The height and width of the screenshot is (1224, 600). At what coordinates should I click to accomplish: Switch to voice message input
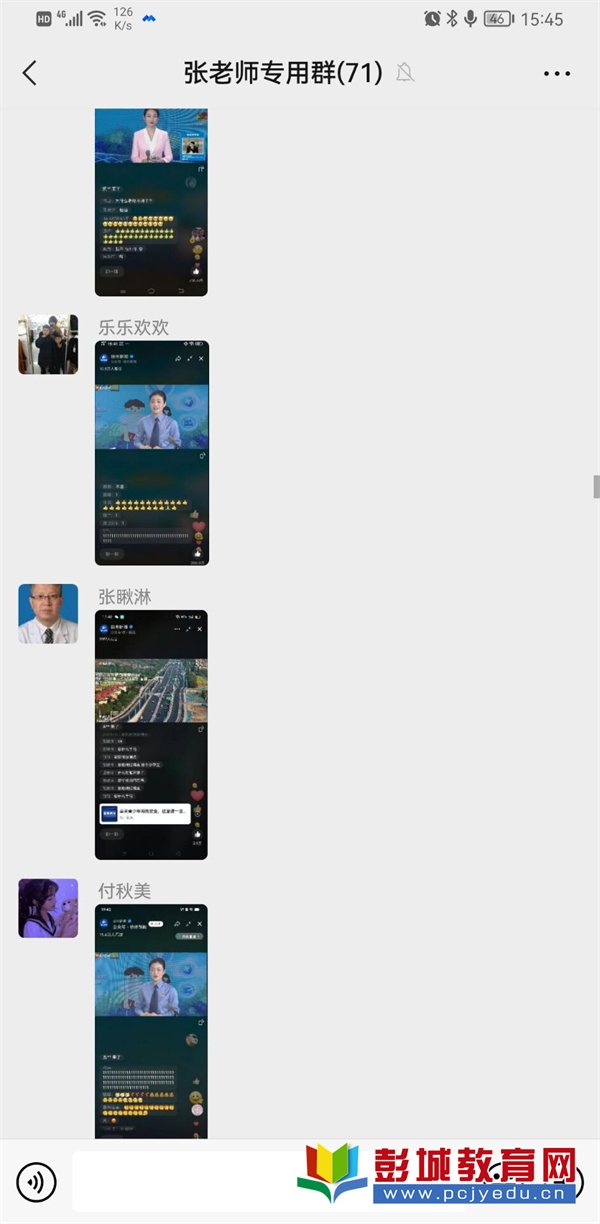pos(37,1183)
